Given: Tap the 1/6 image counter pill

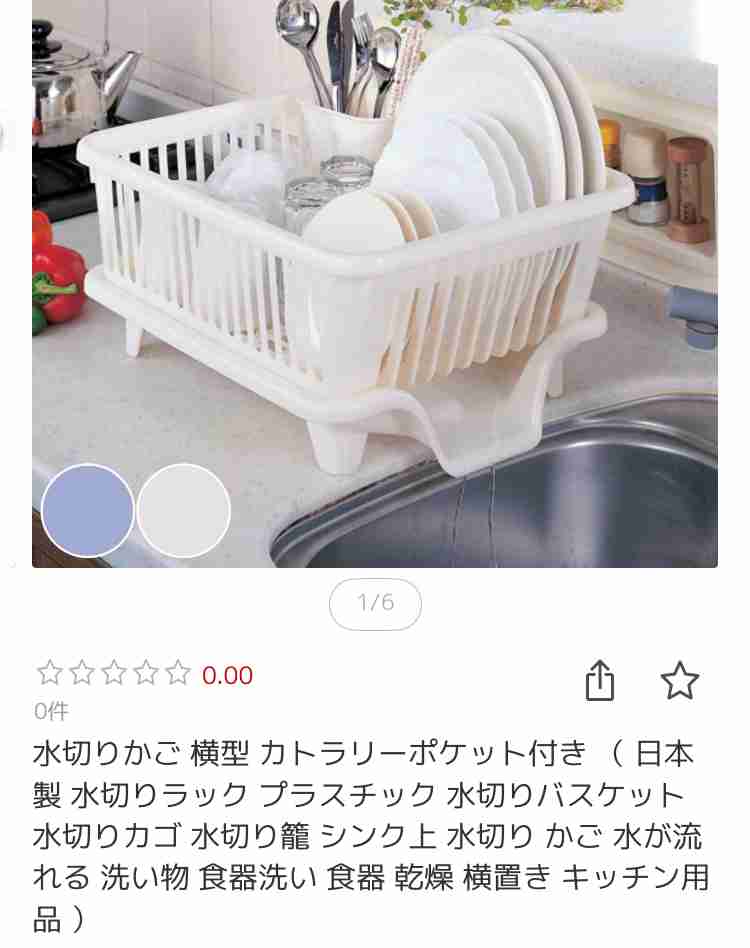Looking at the screenshot, I should tap(375, 602).
